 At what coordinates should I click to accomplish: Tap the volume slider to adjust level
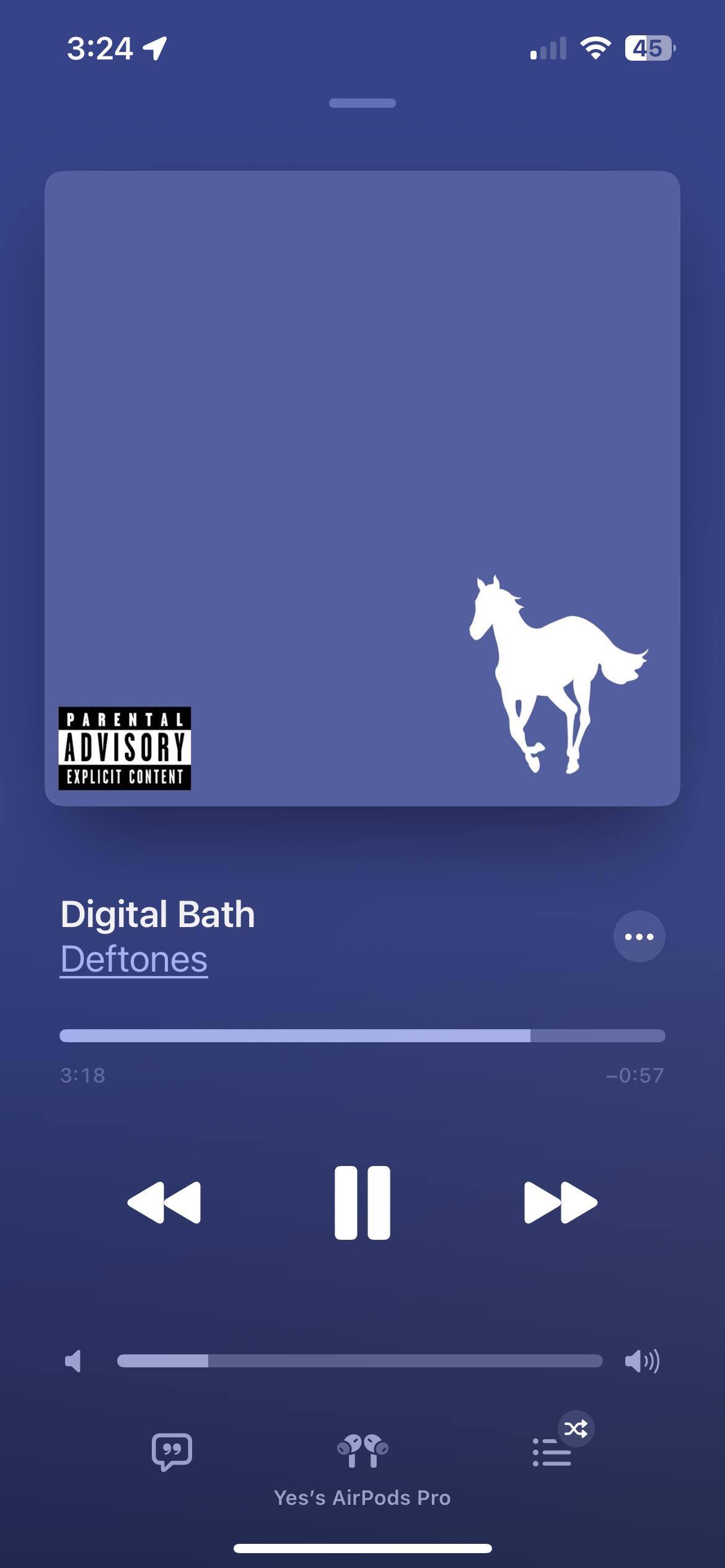[x=359, y=1361]
